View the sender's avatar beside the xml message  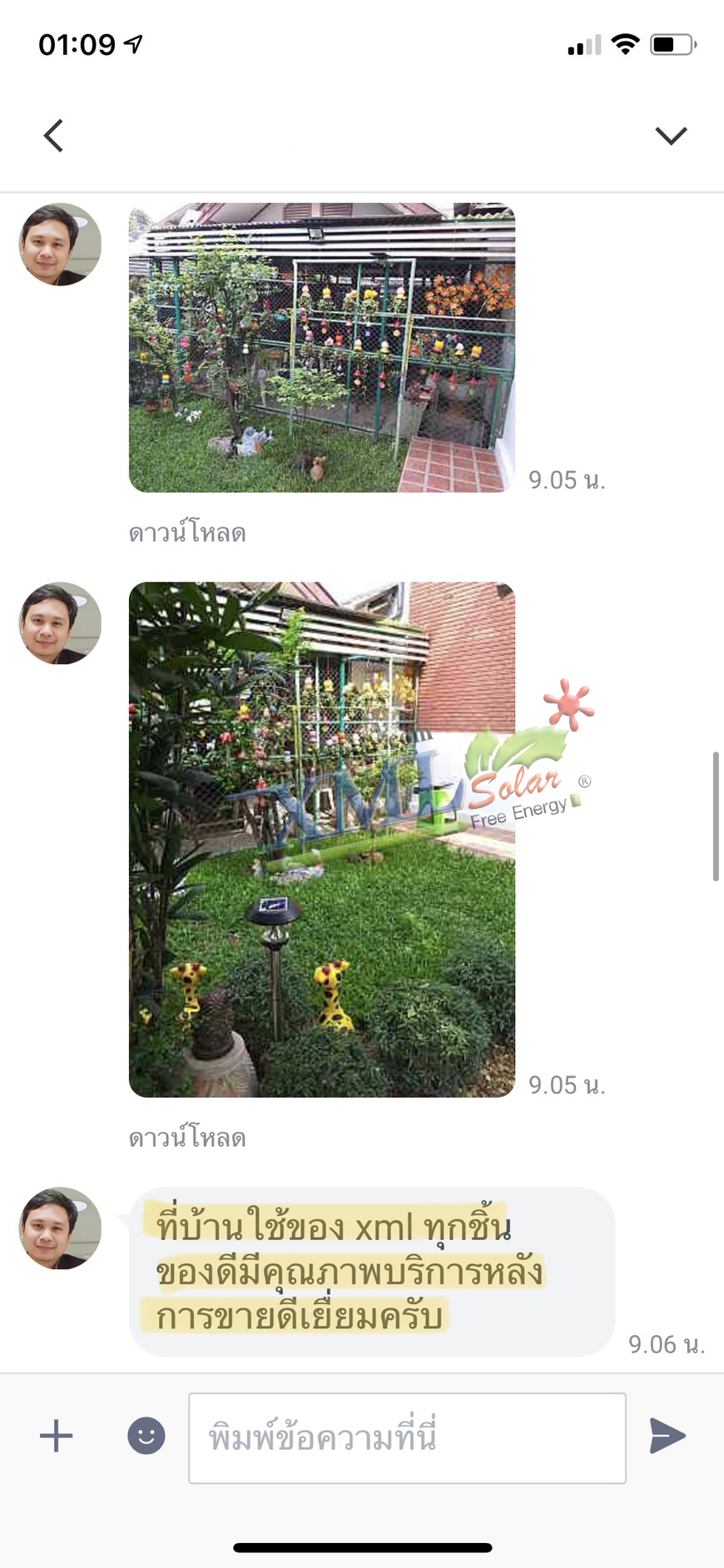(x=60, y=1228)
